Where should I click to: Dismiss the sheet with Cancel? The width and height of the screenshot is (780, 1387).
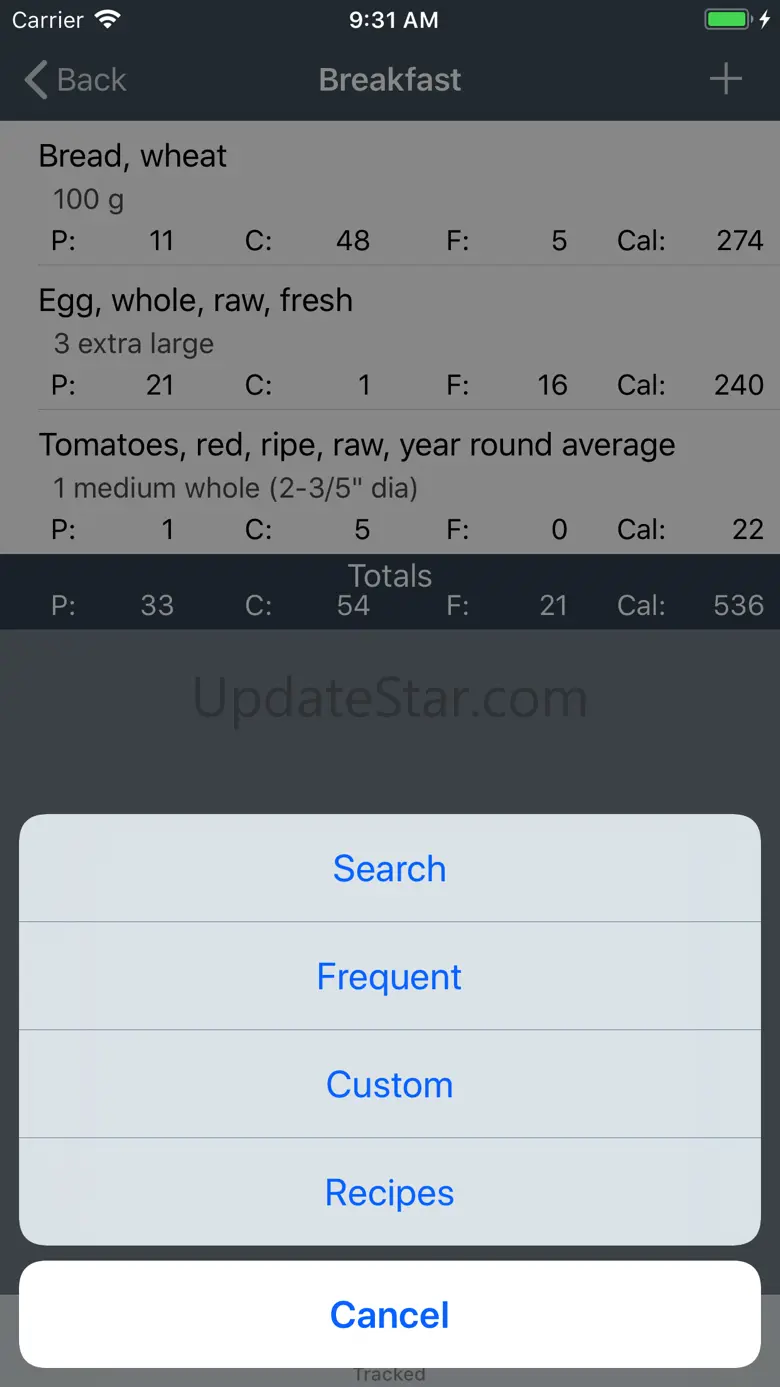(390, 1314)
